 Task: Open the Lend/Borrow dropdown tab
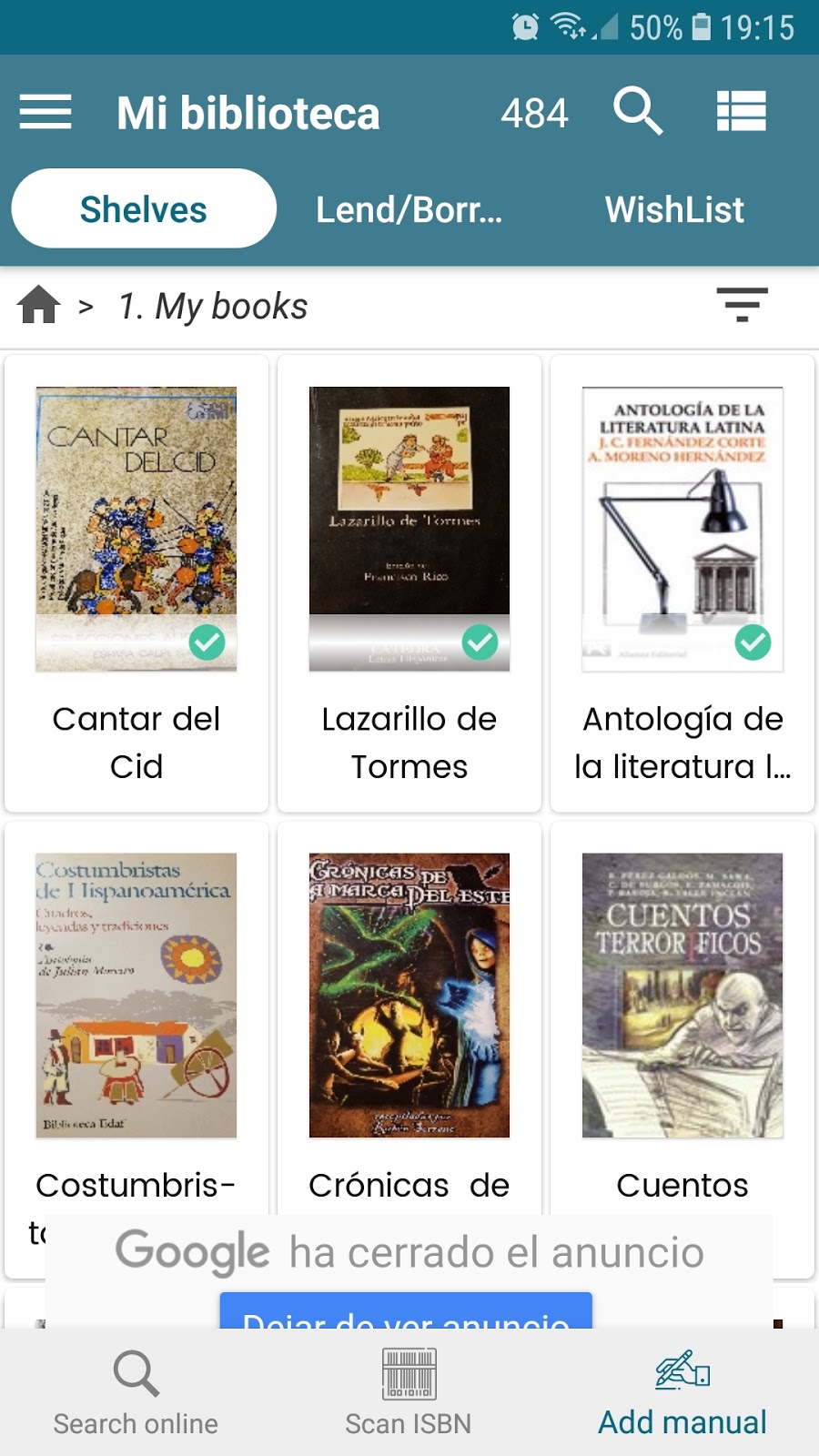coord(408,208)
